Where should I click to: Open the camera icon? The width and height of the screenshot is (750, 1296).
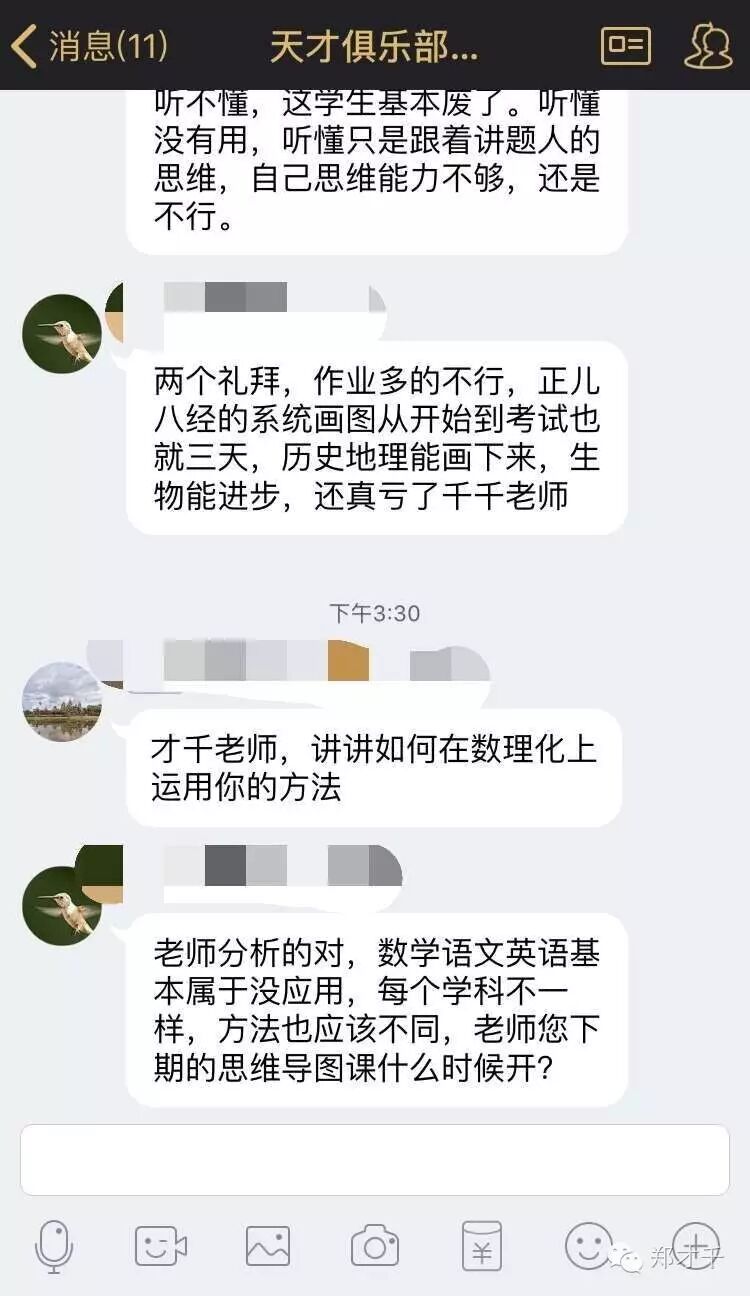coord(375,1246)
